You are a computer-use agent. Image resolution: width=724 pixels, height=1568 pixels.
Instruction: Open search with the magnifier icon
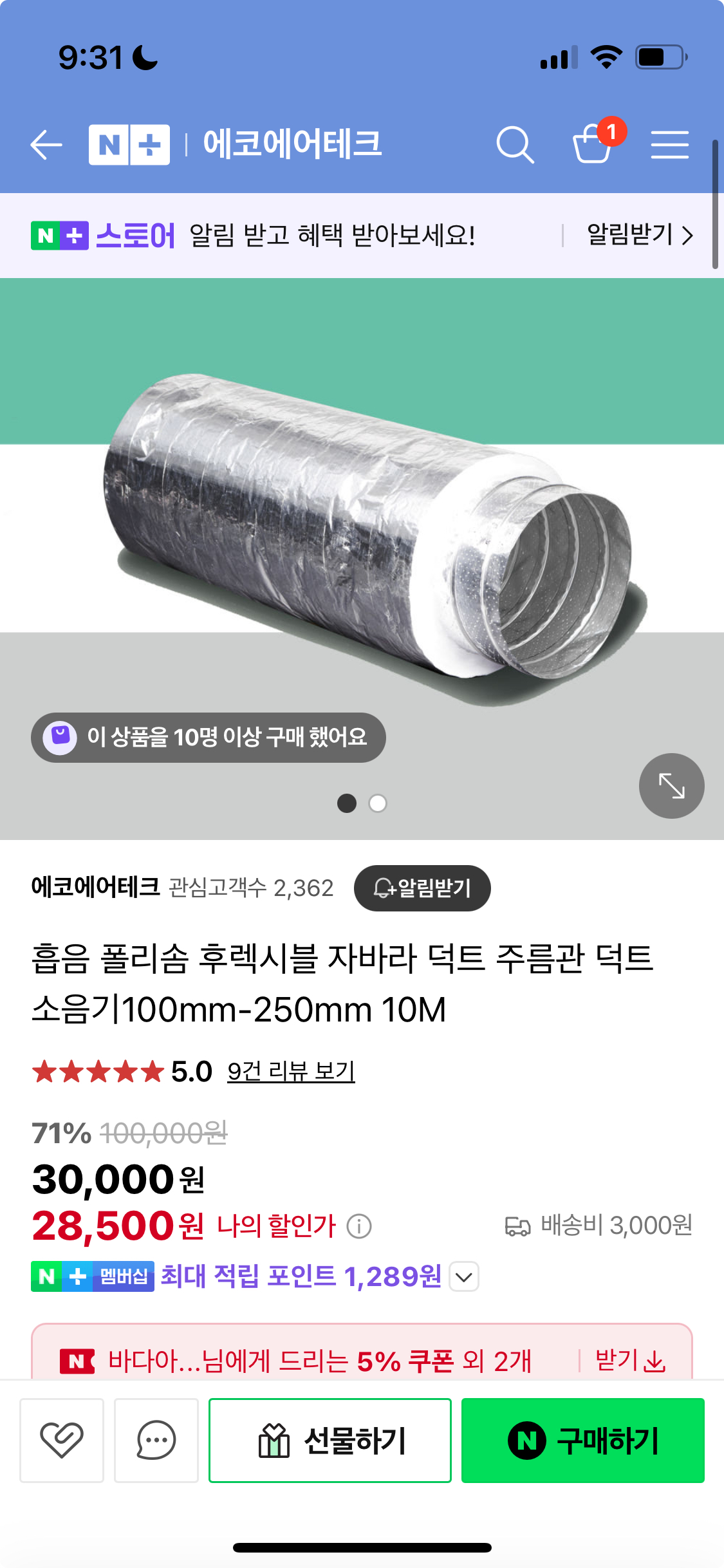515,144
